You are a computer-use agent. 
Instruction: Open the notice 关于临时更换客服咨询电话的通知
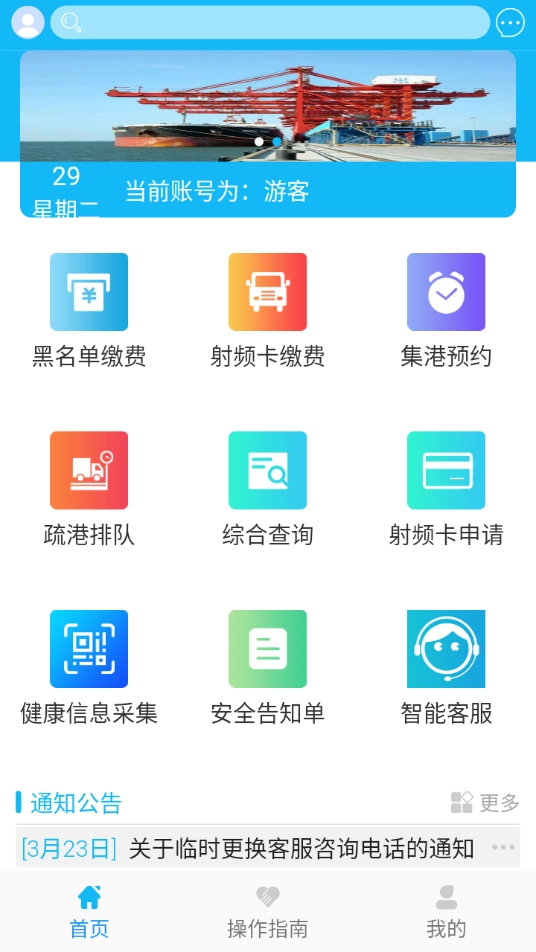268,848
